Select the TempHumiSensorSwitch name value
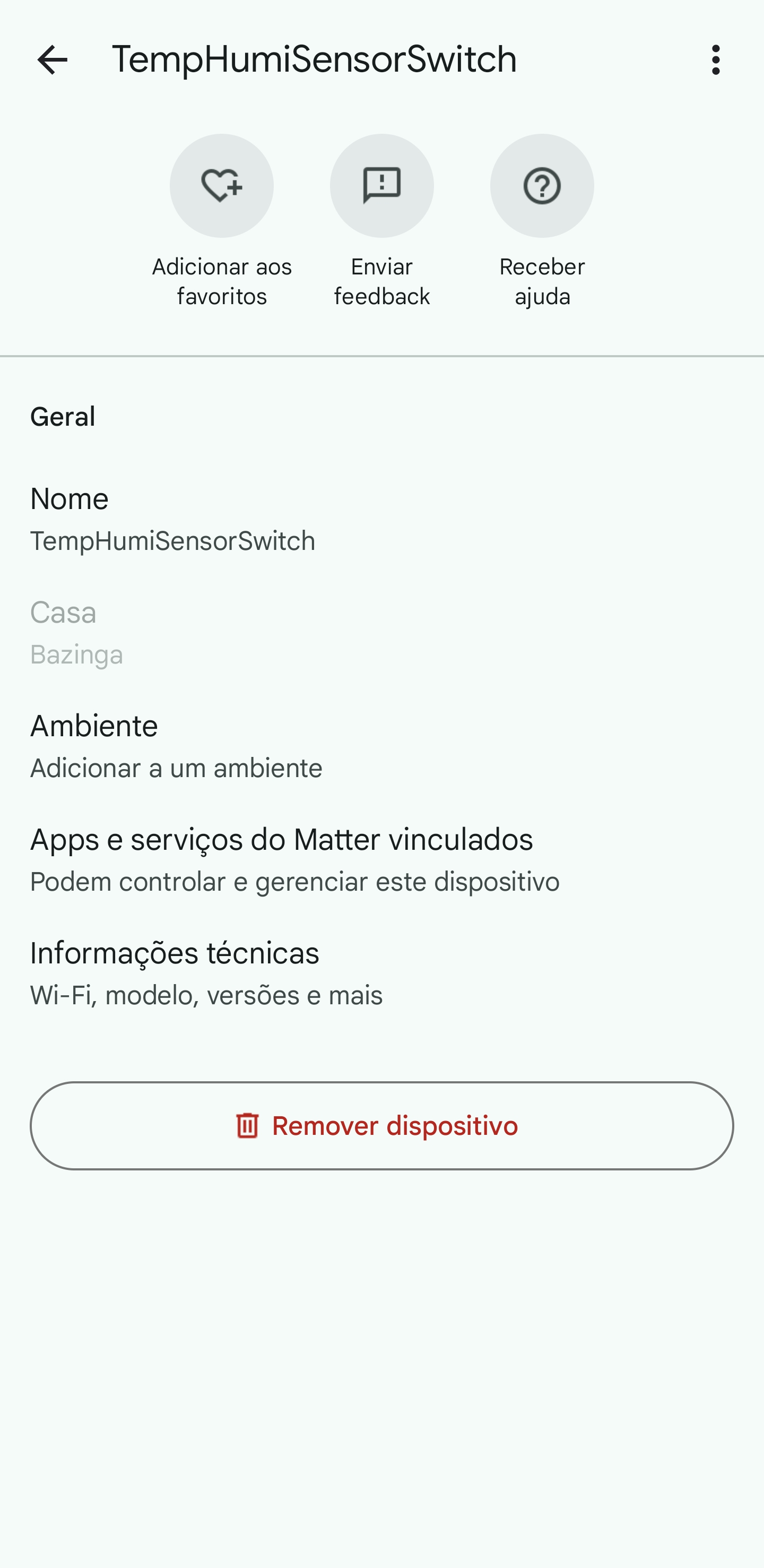The image size is (764, 1568). pos(173,540)
